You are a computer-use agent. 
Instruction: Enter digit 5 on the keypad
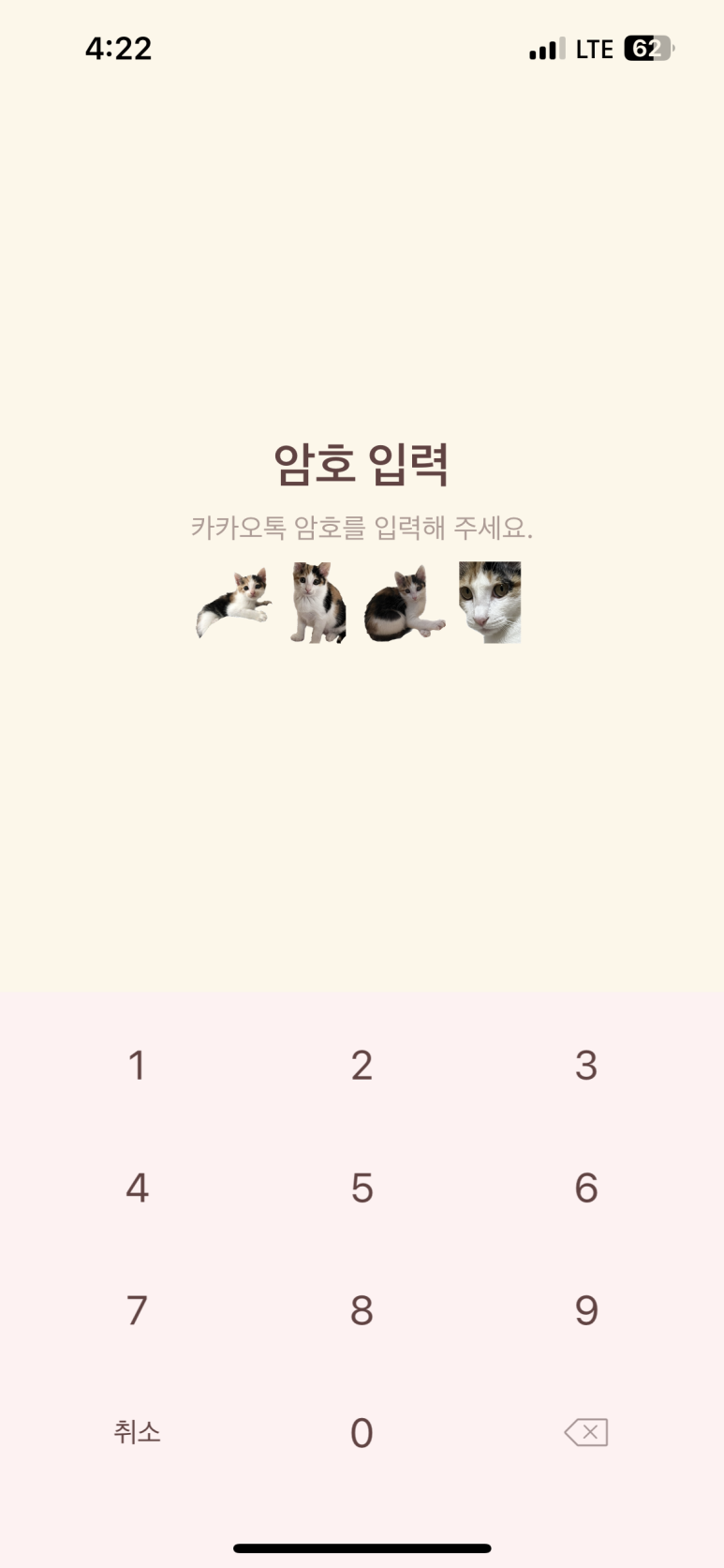[x=362, y=1188]
